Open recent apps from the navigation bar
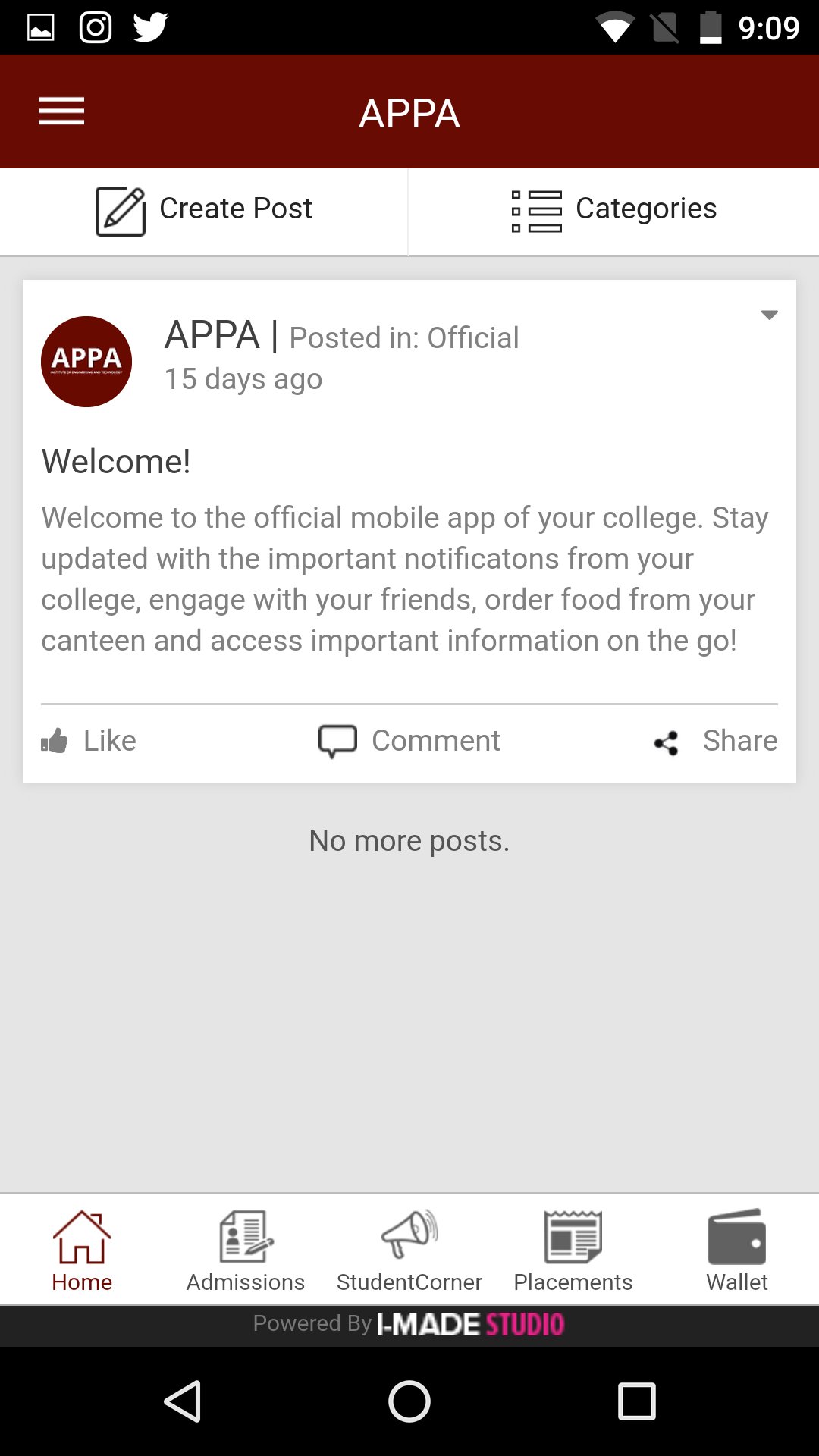819x1456 pixels. point(636,1401)
